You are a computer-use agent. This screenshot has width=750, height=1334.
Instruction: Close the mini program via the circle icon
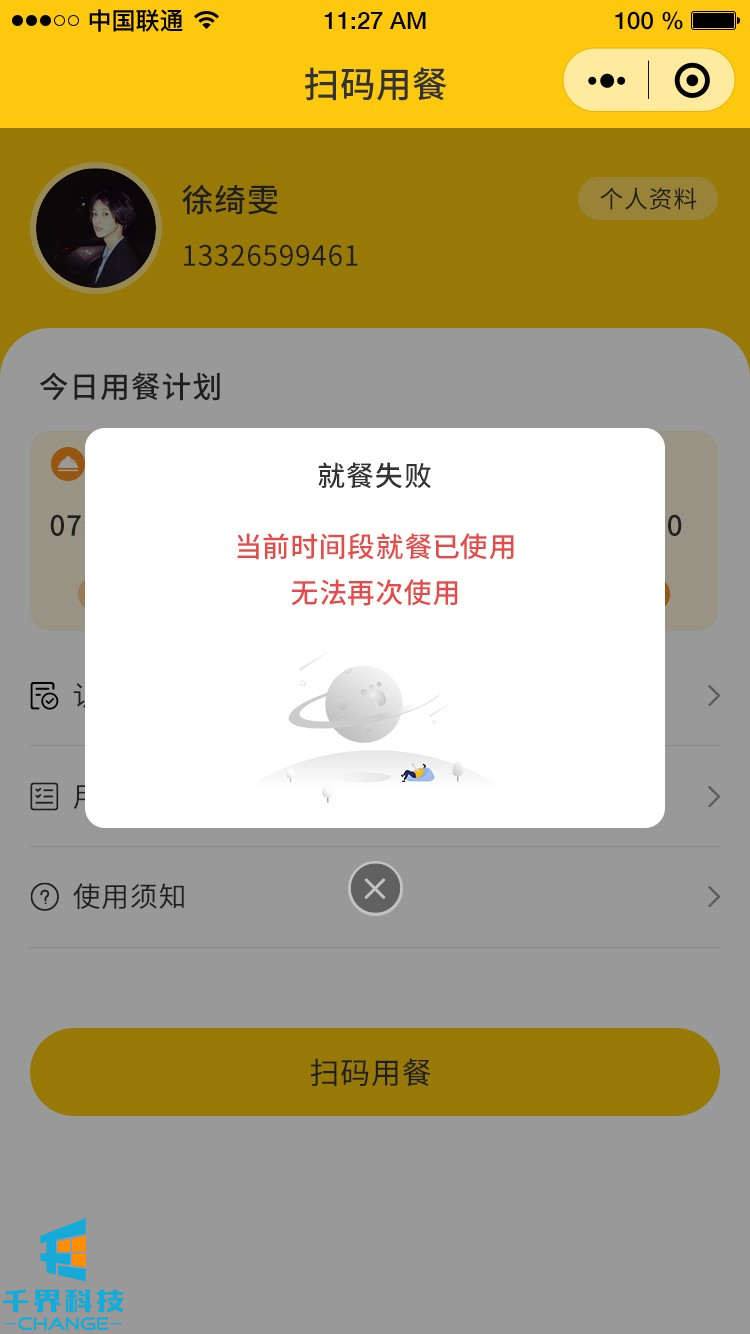[x=692, y=81]
